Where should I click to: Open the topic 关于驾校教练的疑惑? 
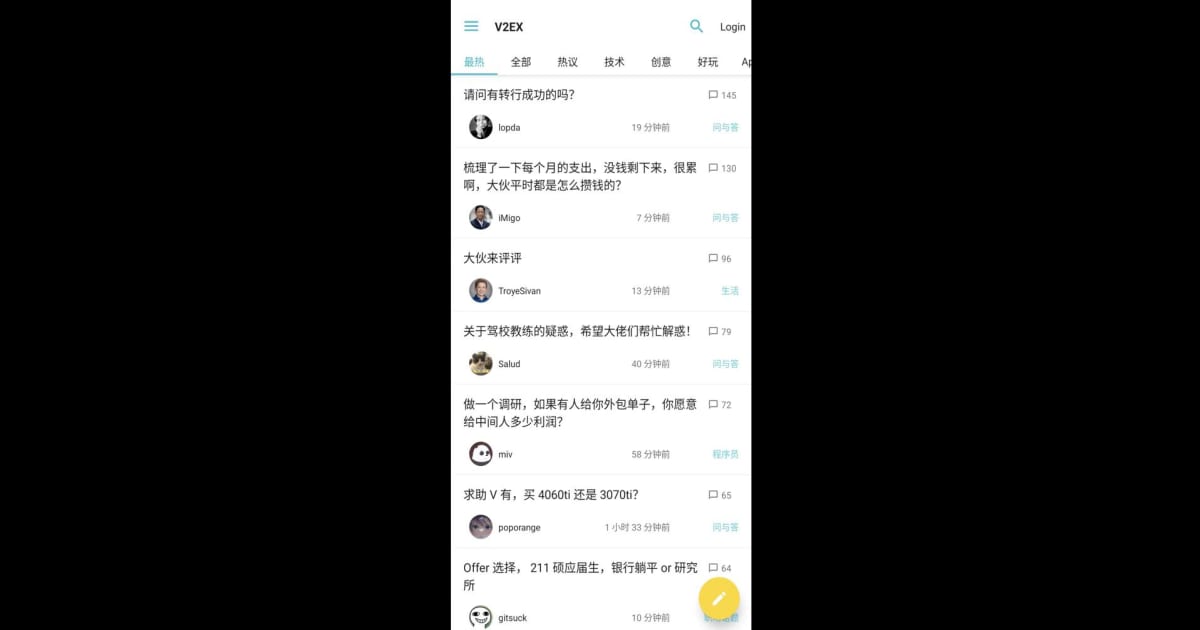(x=577, y=331)
